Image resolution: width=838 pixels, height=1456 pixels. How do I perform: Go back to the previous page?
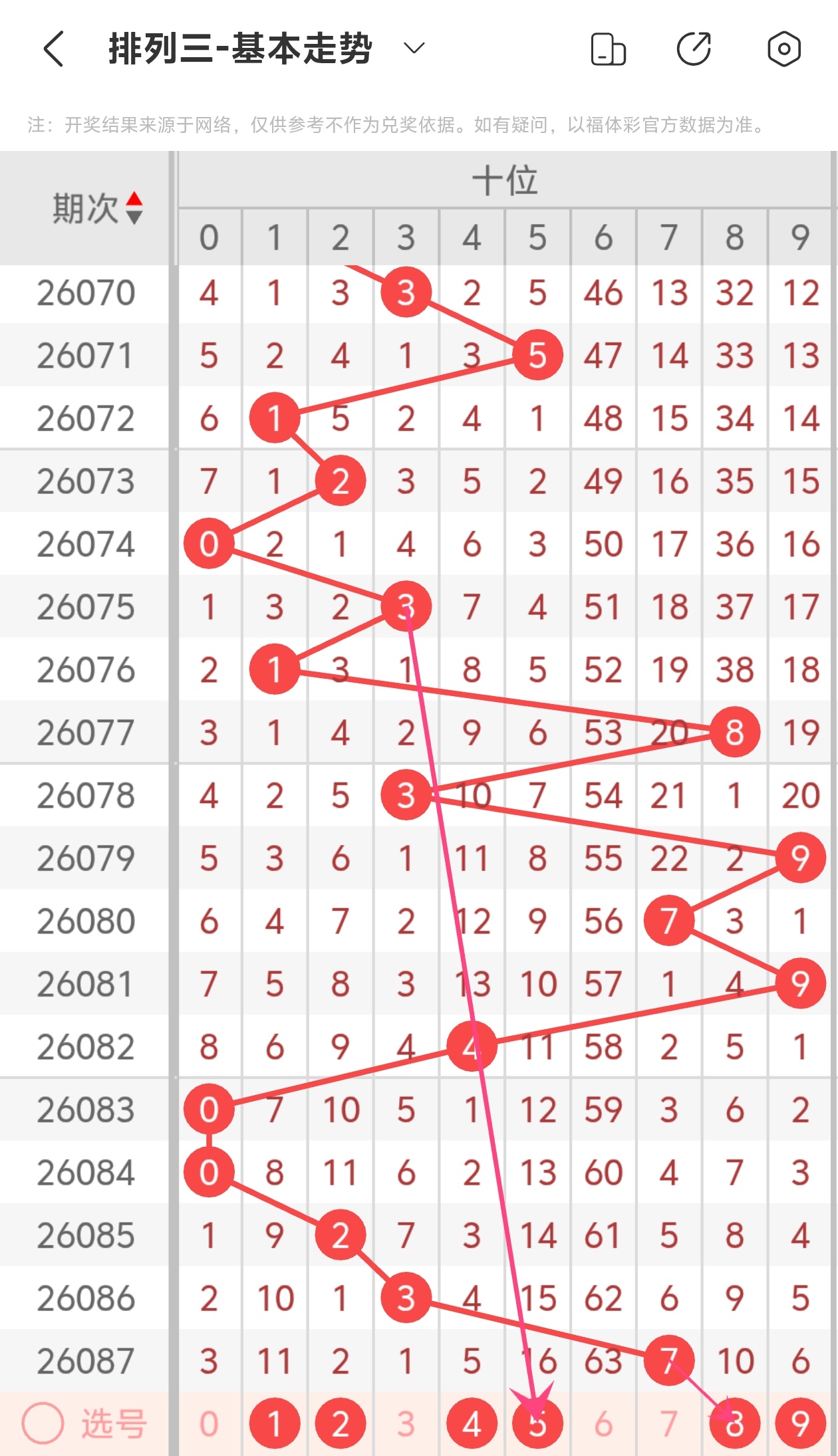tap(53, 49)
